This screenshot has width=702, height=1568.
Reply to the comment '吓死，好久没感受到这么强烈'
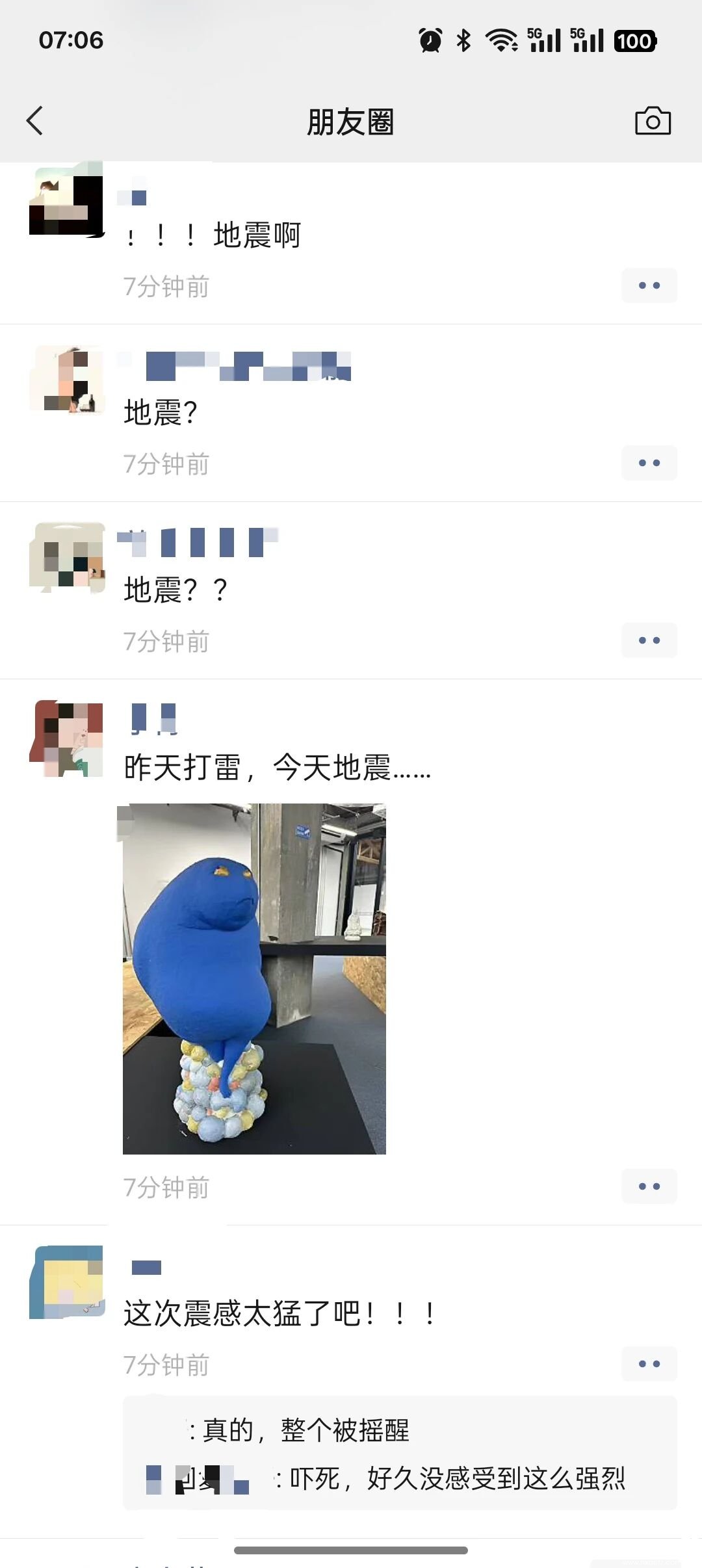point(455,1479)
